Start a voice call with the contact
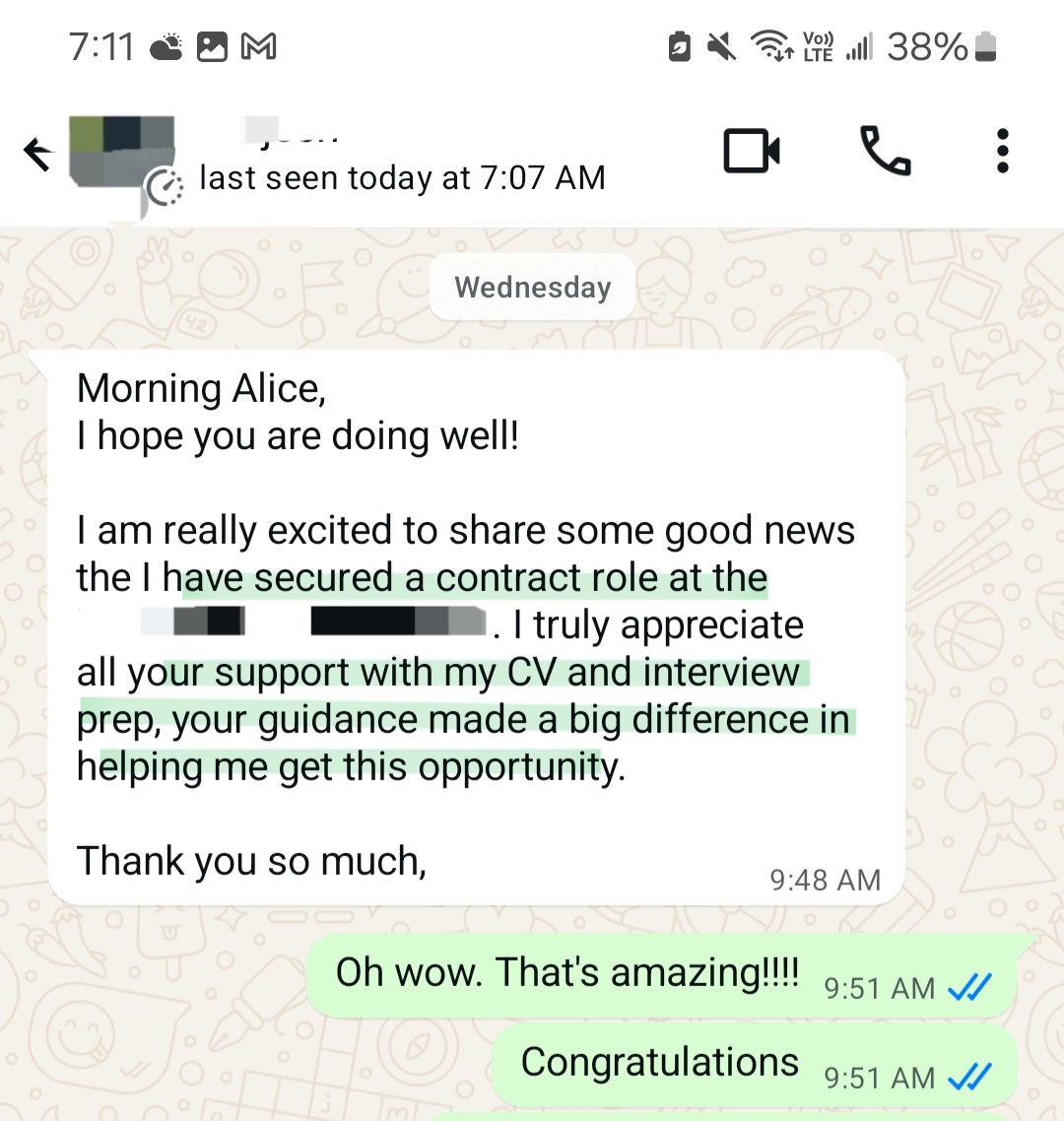The image size is (1064, 1121). (885, 151)
